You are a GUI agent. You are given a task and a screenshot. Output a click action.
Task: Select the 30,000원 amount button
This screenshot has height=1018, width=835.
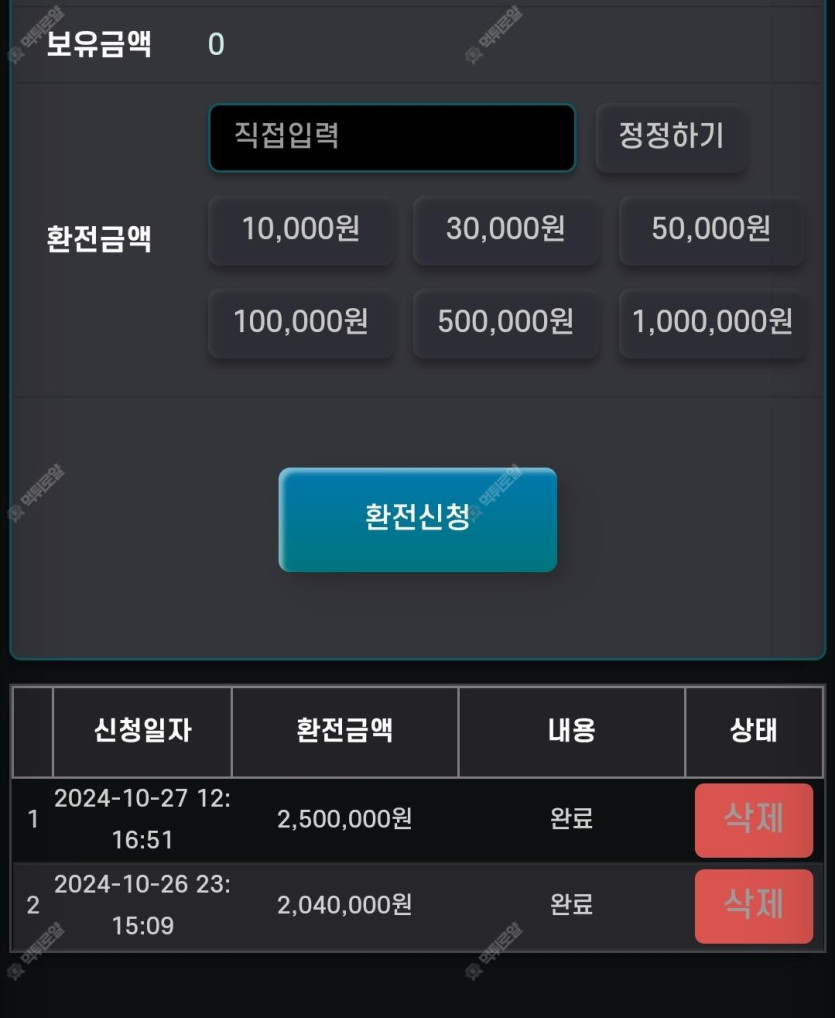(x=506, y=231)
